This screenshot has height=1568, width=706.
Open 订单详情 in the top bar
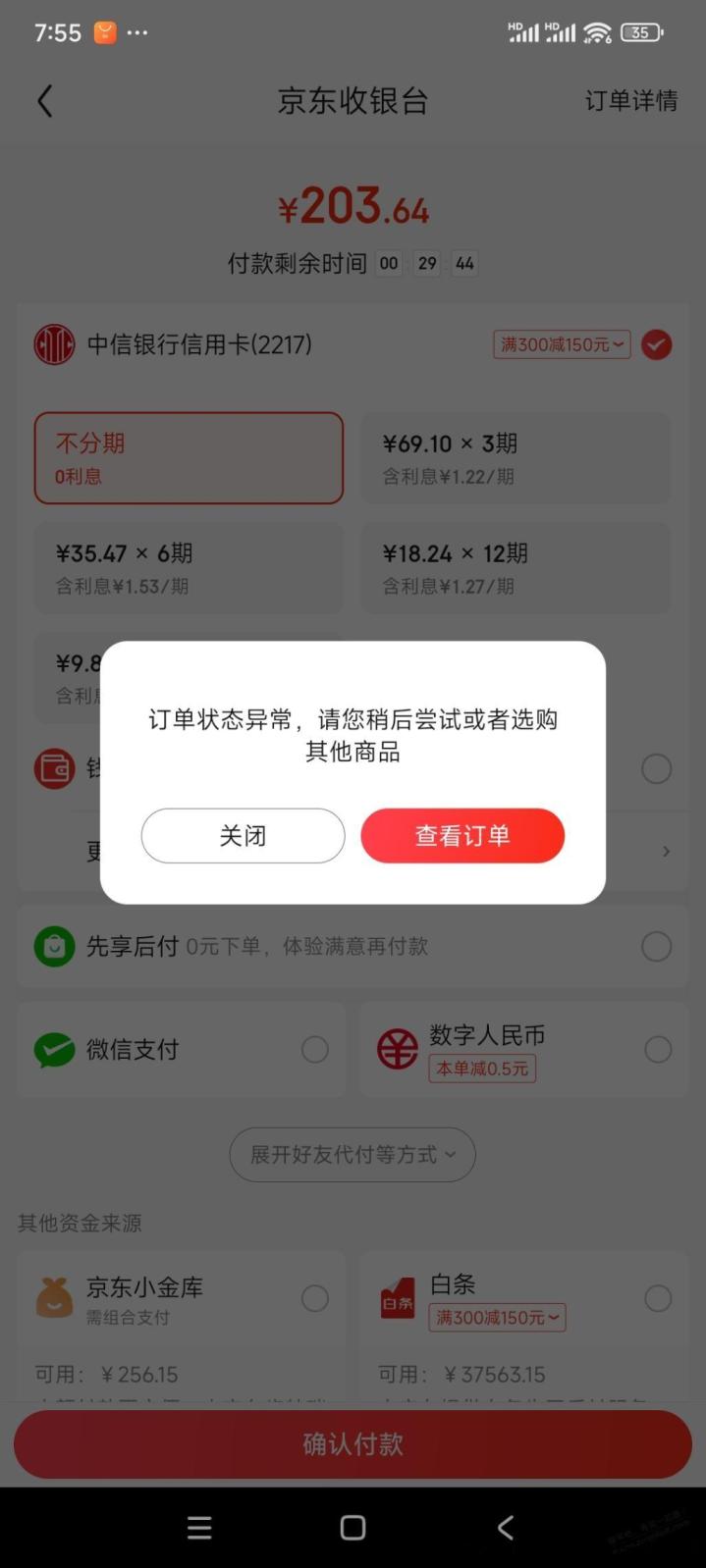pyautogui.click(x=630, y=101)
